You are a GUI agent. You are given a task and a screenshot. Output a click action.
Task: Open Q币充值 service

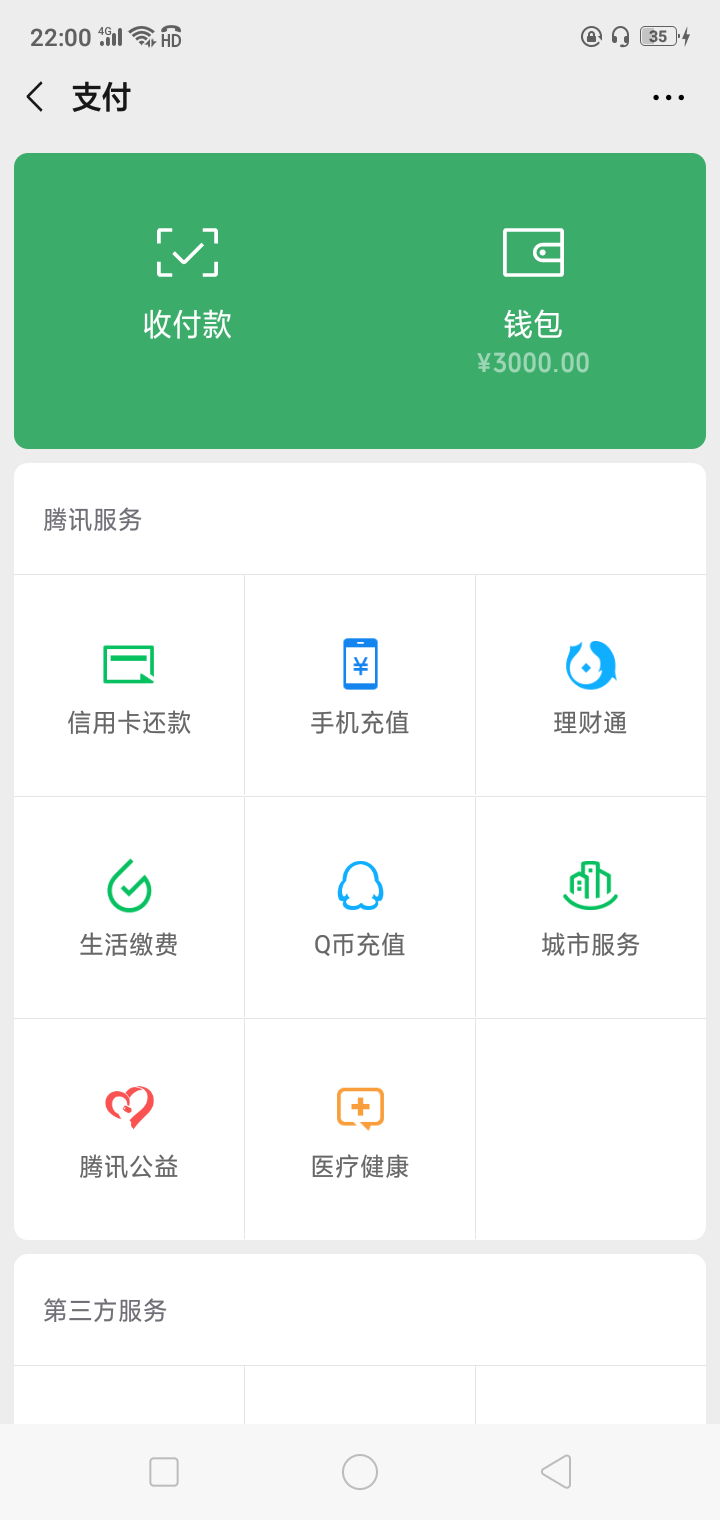point(360,908)
